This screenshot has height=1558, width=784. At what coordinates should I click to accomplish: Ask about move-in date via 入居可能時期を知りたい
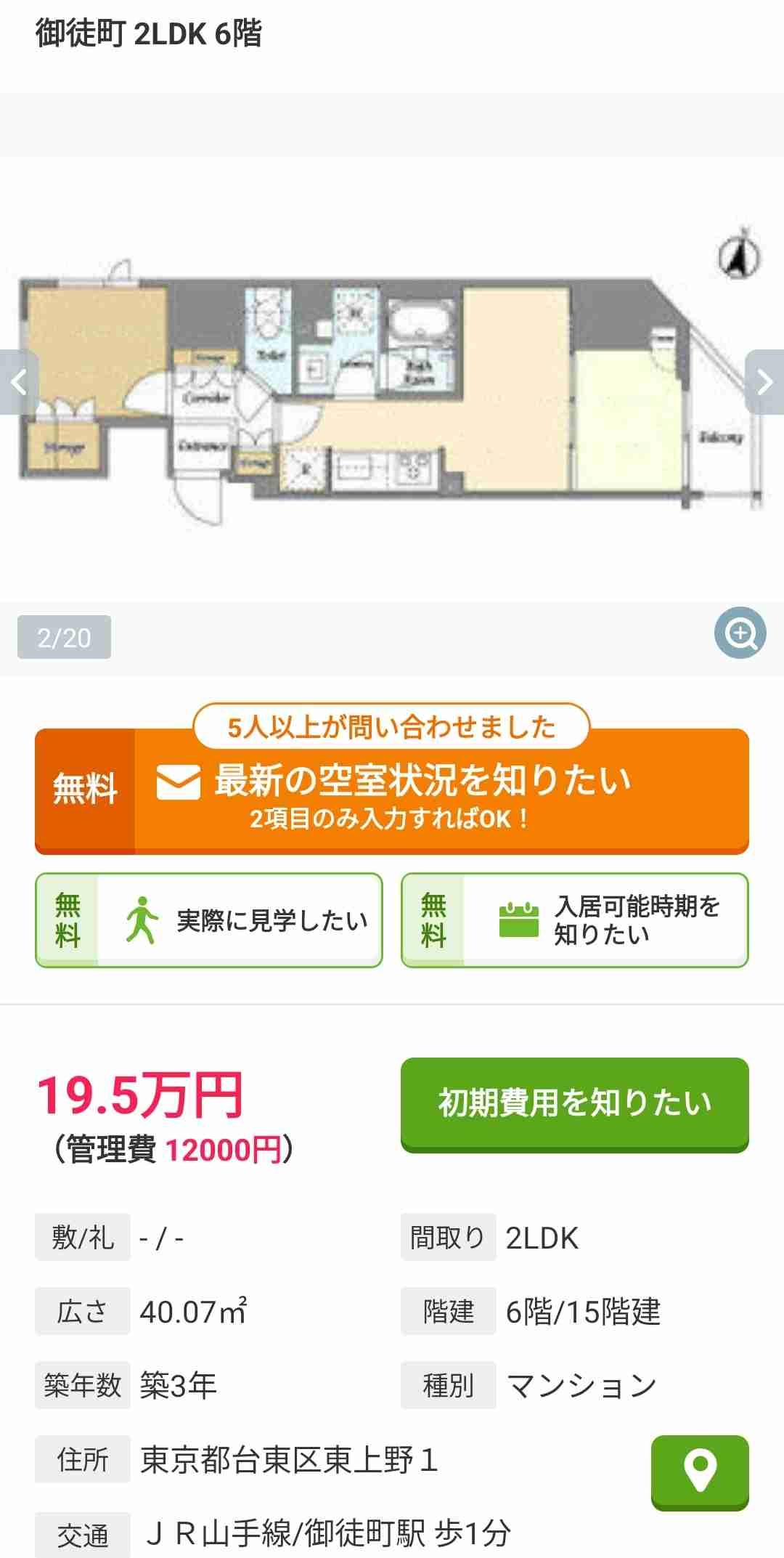tap(575, 920)
